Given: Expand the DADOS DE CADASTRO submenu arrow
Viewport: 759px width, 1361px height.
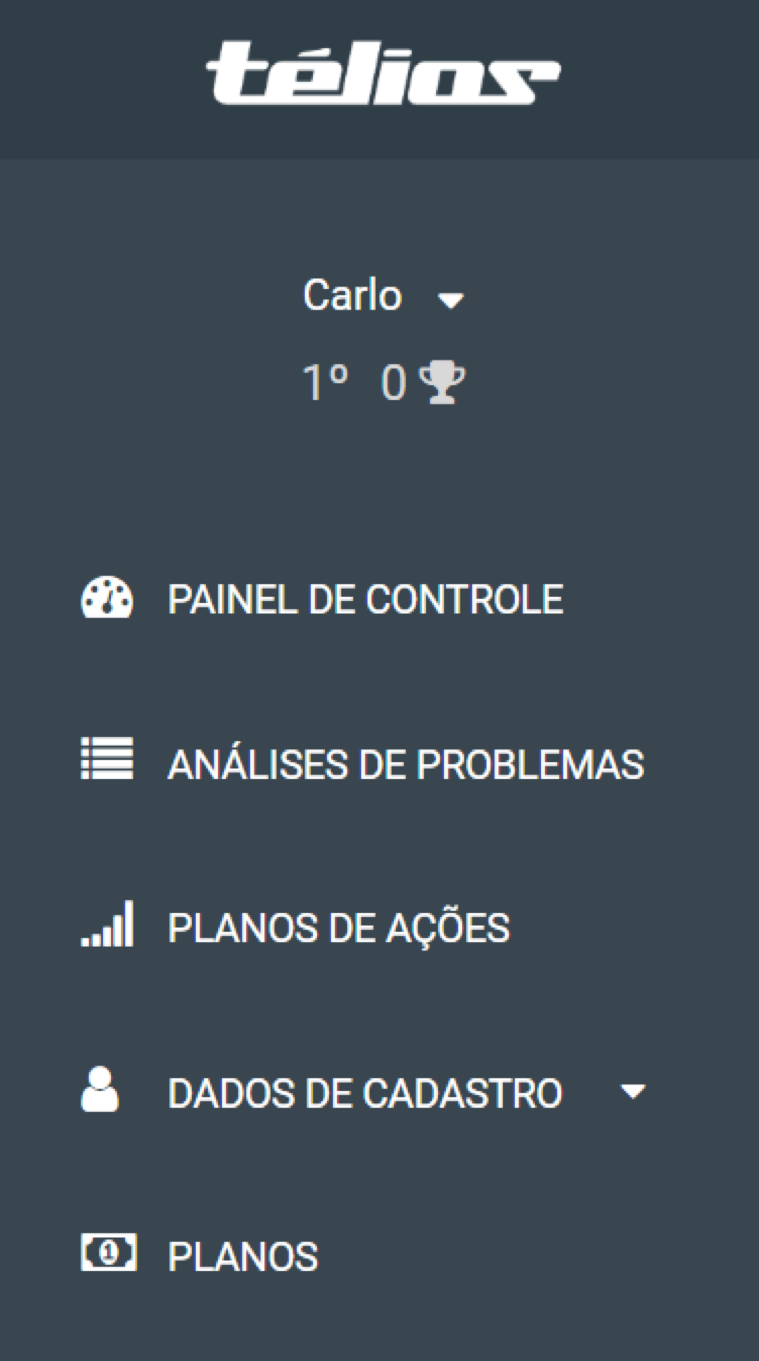Looking at the screenshot, I should tap(633, 1092).
